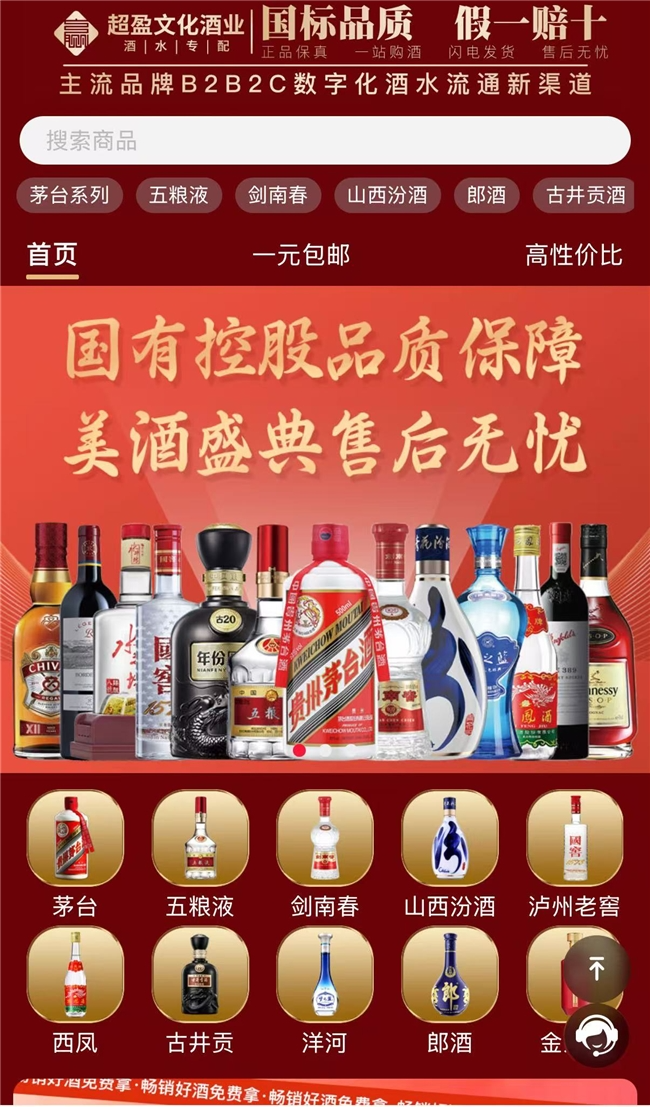Choose the 剑南春 chip under search
Viewport: 650px width, 1107px height.
pos(278,195)
